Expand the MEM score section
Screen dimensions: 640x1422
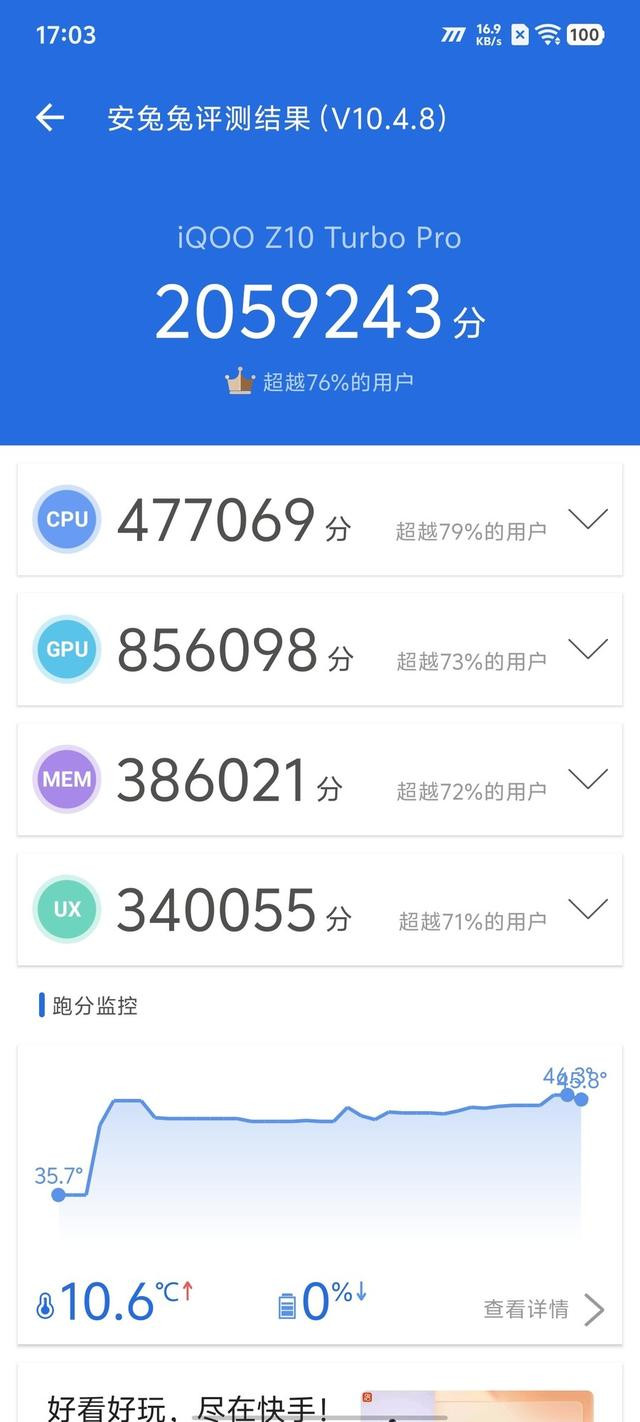(x=587, y=779)
